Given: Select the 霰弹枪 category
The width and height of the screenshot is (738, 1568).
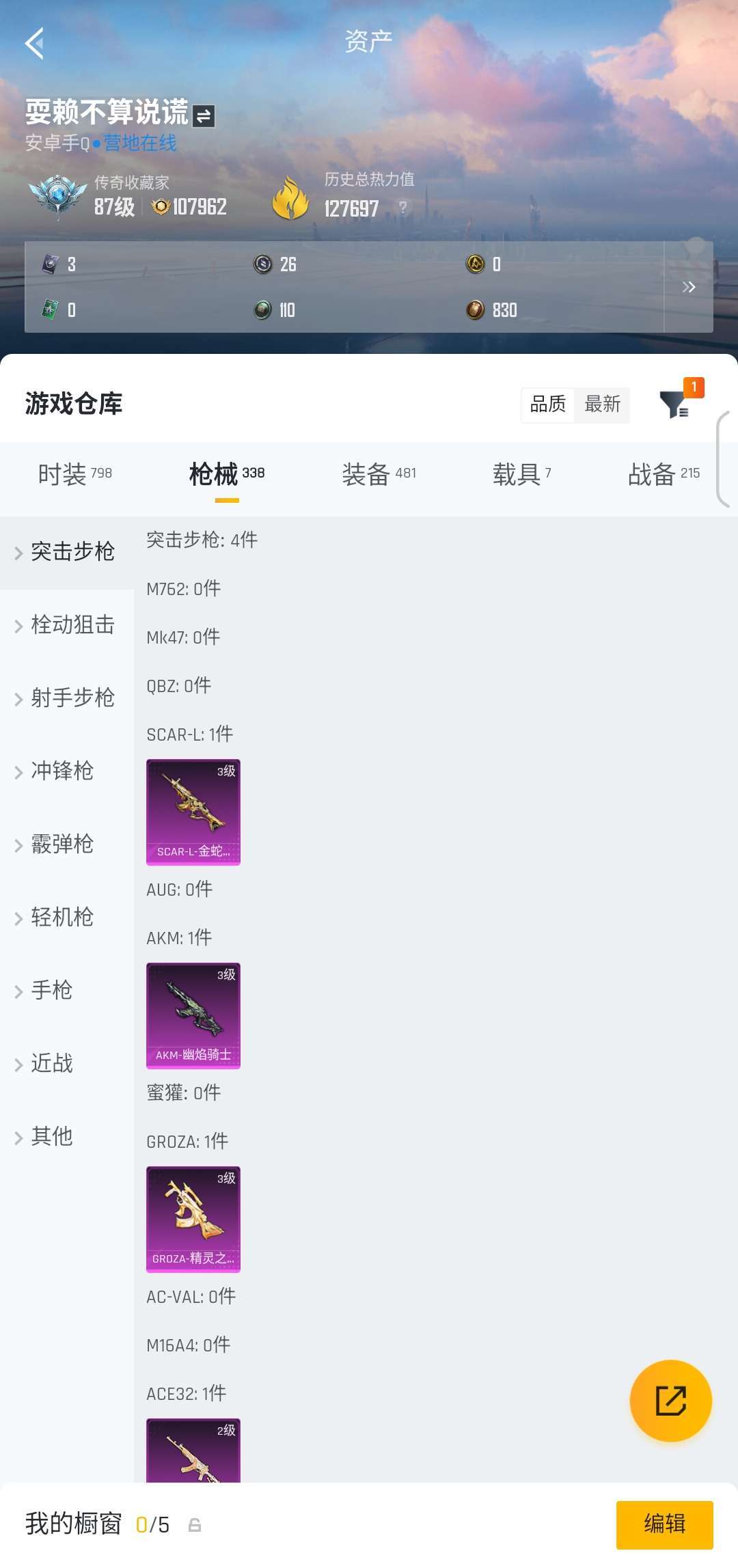Looking at the screenshot, I should (x=62, y=844).
